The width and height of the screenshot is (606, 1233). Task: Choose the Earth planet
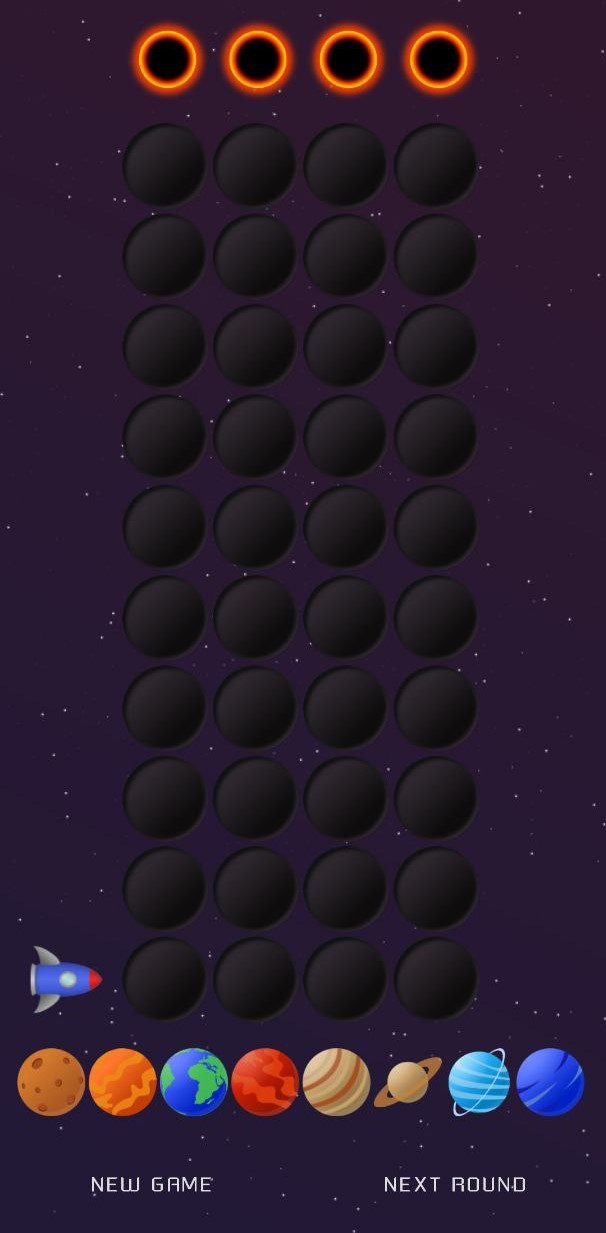point(194,1082)
